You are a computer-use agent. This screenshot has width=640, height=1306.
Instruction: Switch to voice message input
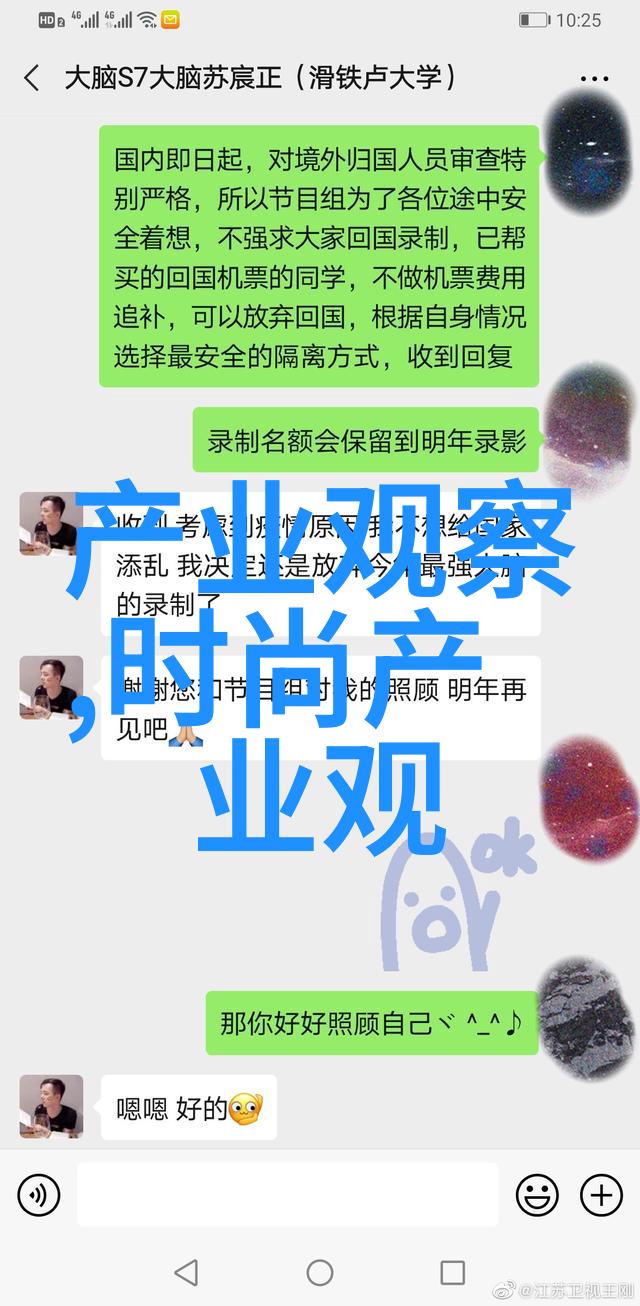39,1195
